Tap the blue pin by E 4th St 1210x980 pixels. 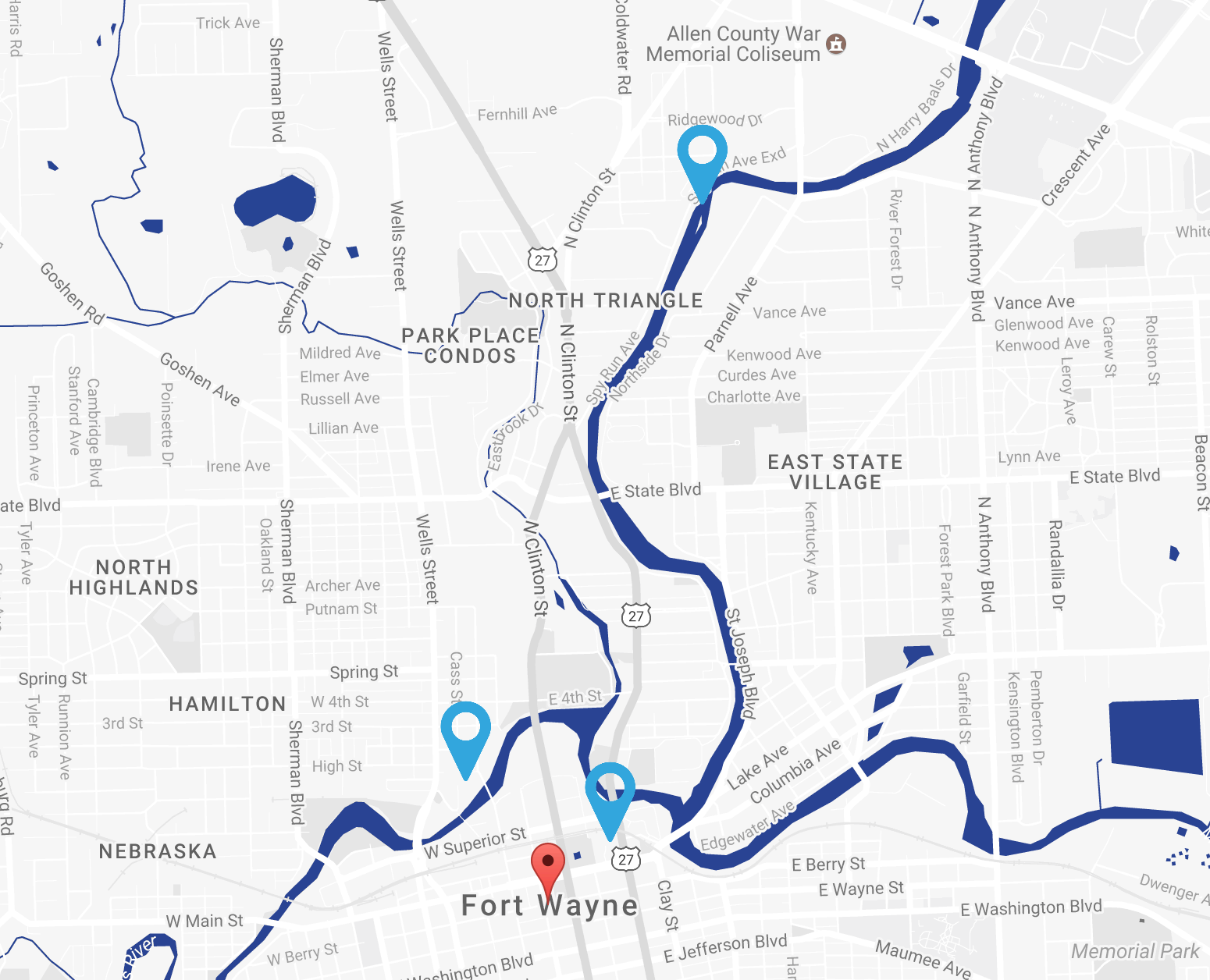[610, 793]
